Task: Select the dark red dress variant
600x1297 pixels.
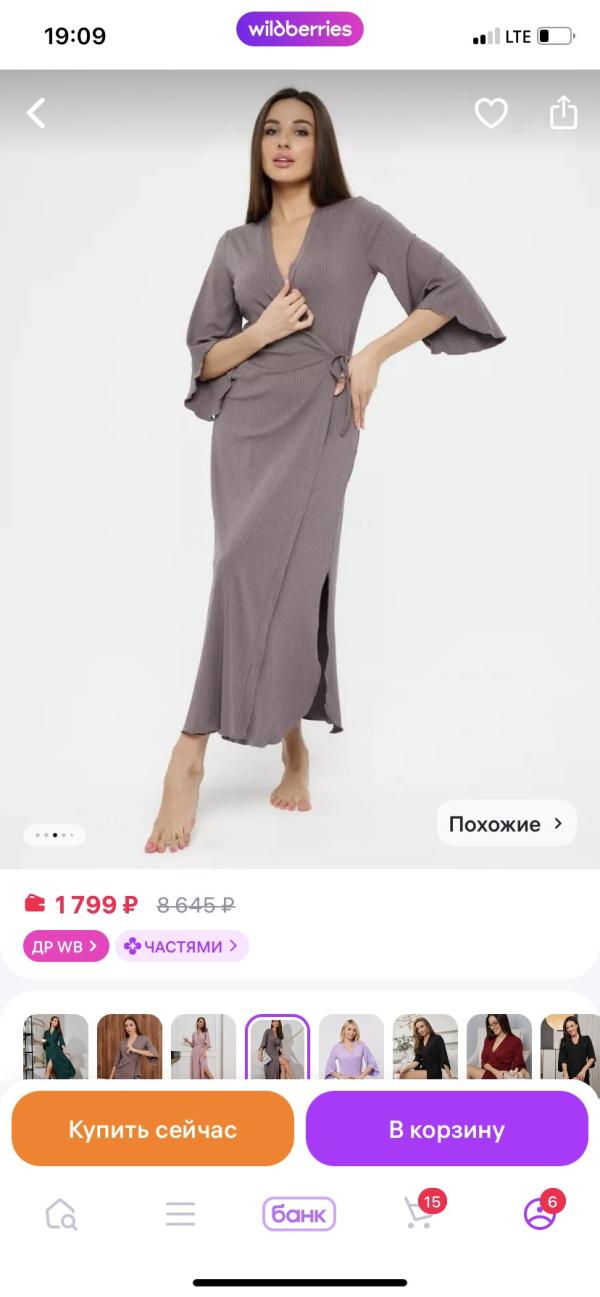Action: coord(499,1046)
